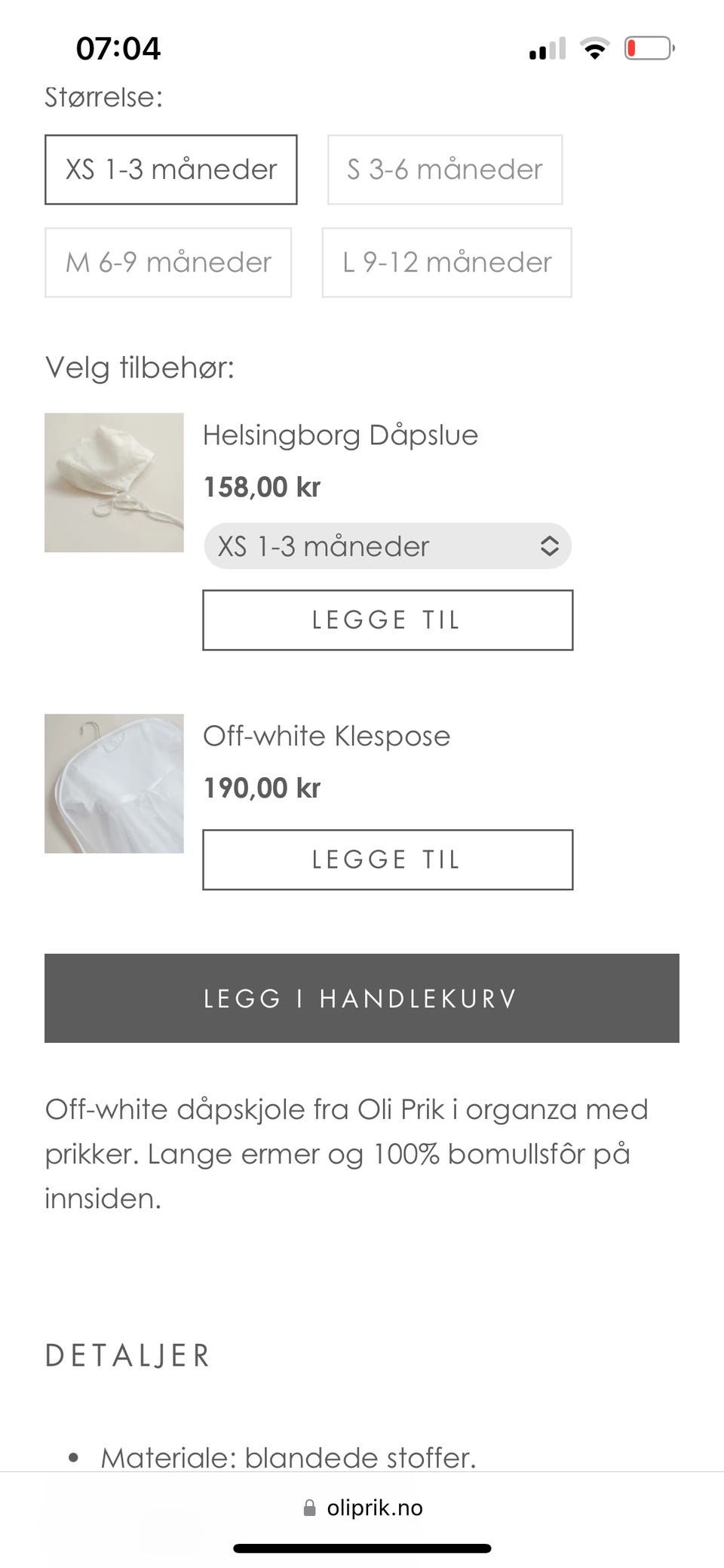Choose size S 3-6 måneder
Screen dimensions: 724x1568
445,170
